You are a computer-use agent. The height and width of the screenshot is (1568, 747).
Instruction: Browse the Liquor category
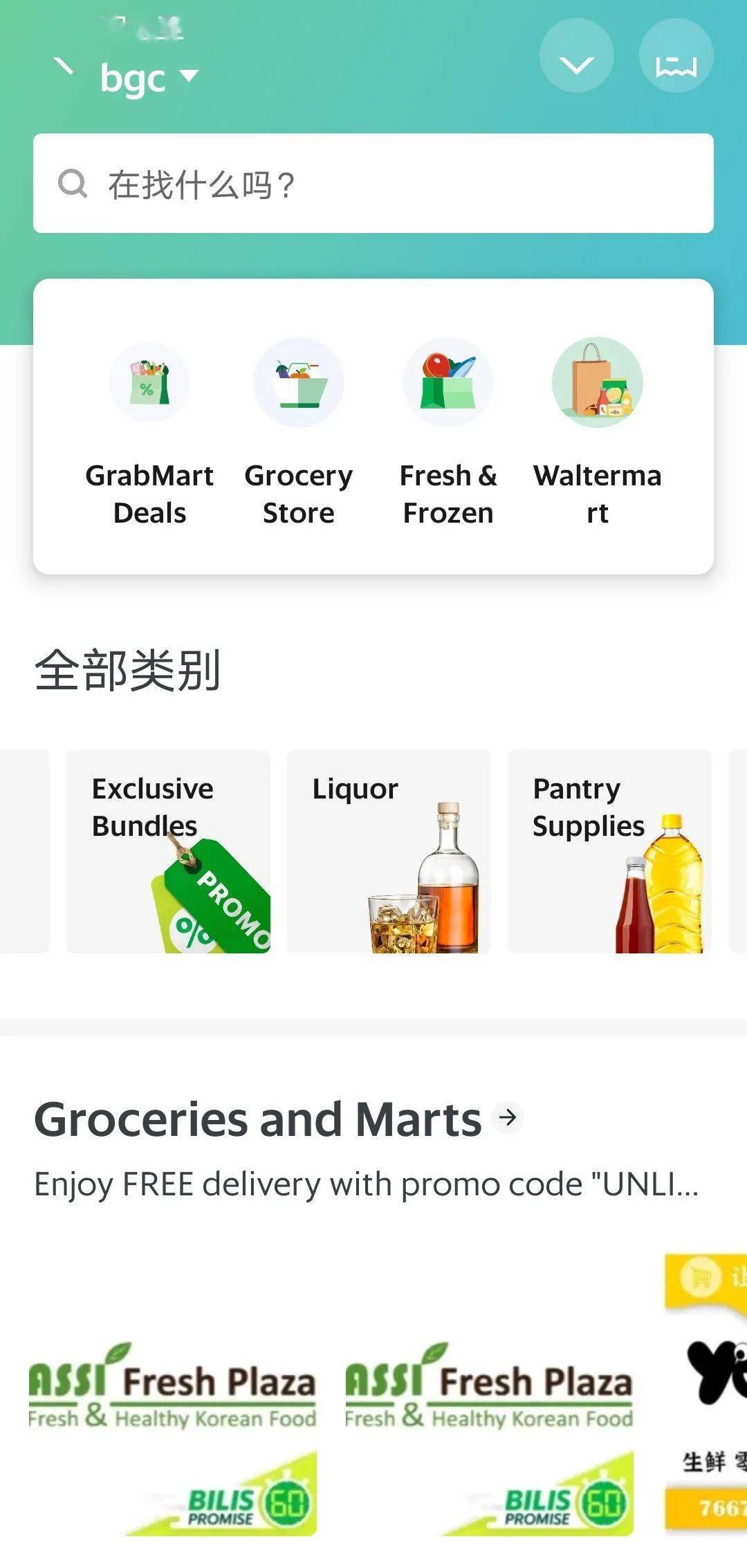click(389, 851)
